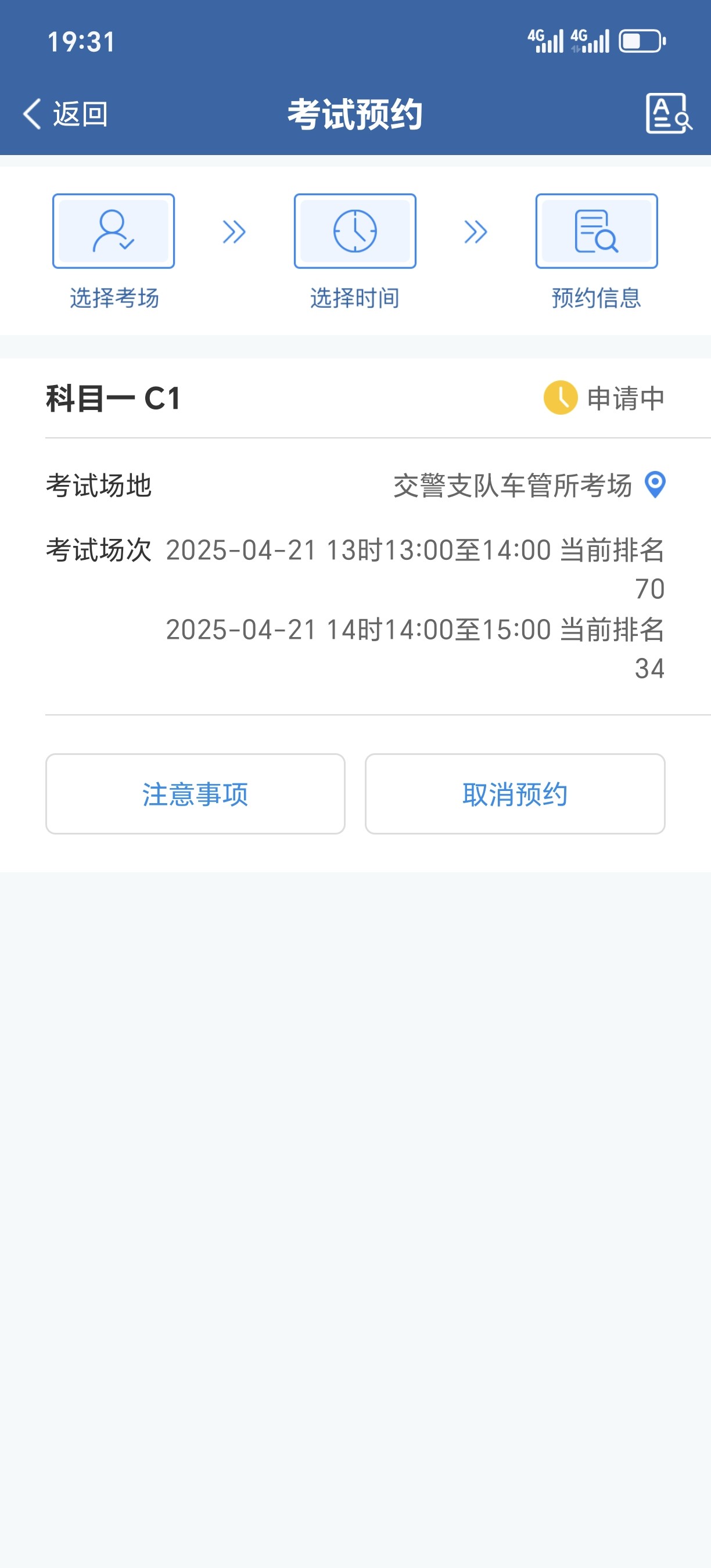The height and width of the screenshot is (1568, 711).
Task: Go back using the 返回 button
Action: tap(66, 114)
